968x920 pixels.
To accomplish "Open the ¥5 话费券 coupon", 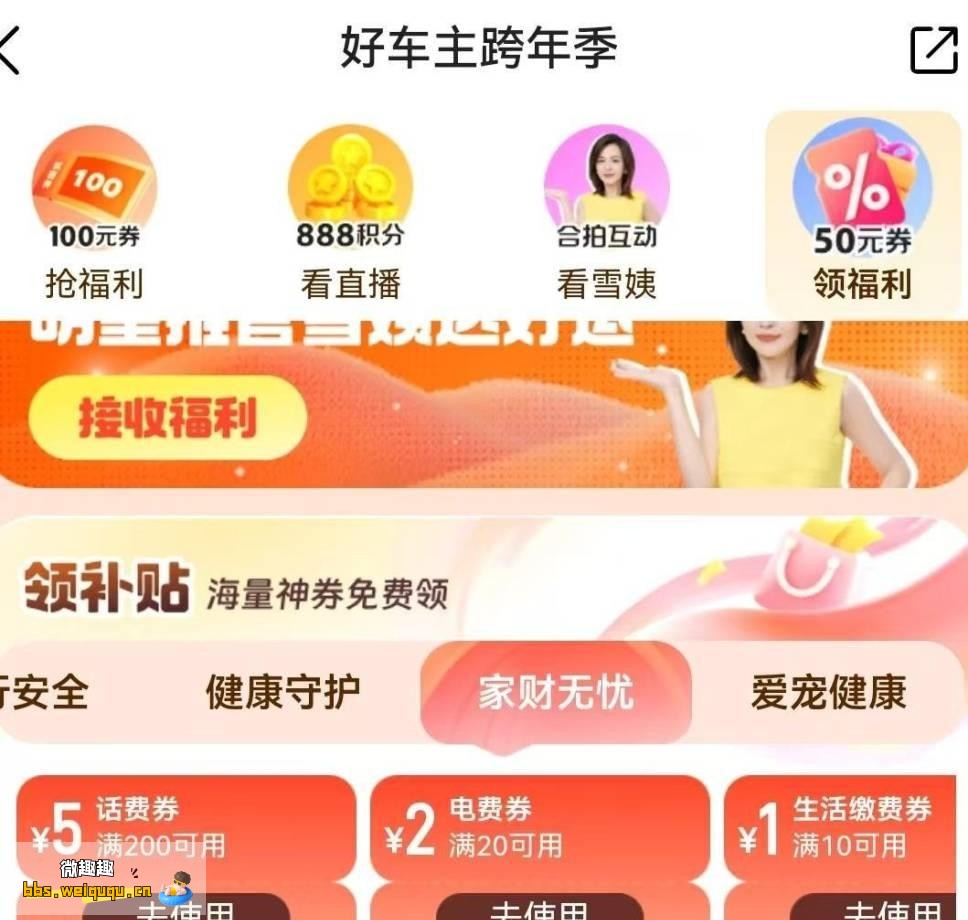I will click(x=186, y=828).
